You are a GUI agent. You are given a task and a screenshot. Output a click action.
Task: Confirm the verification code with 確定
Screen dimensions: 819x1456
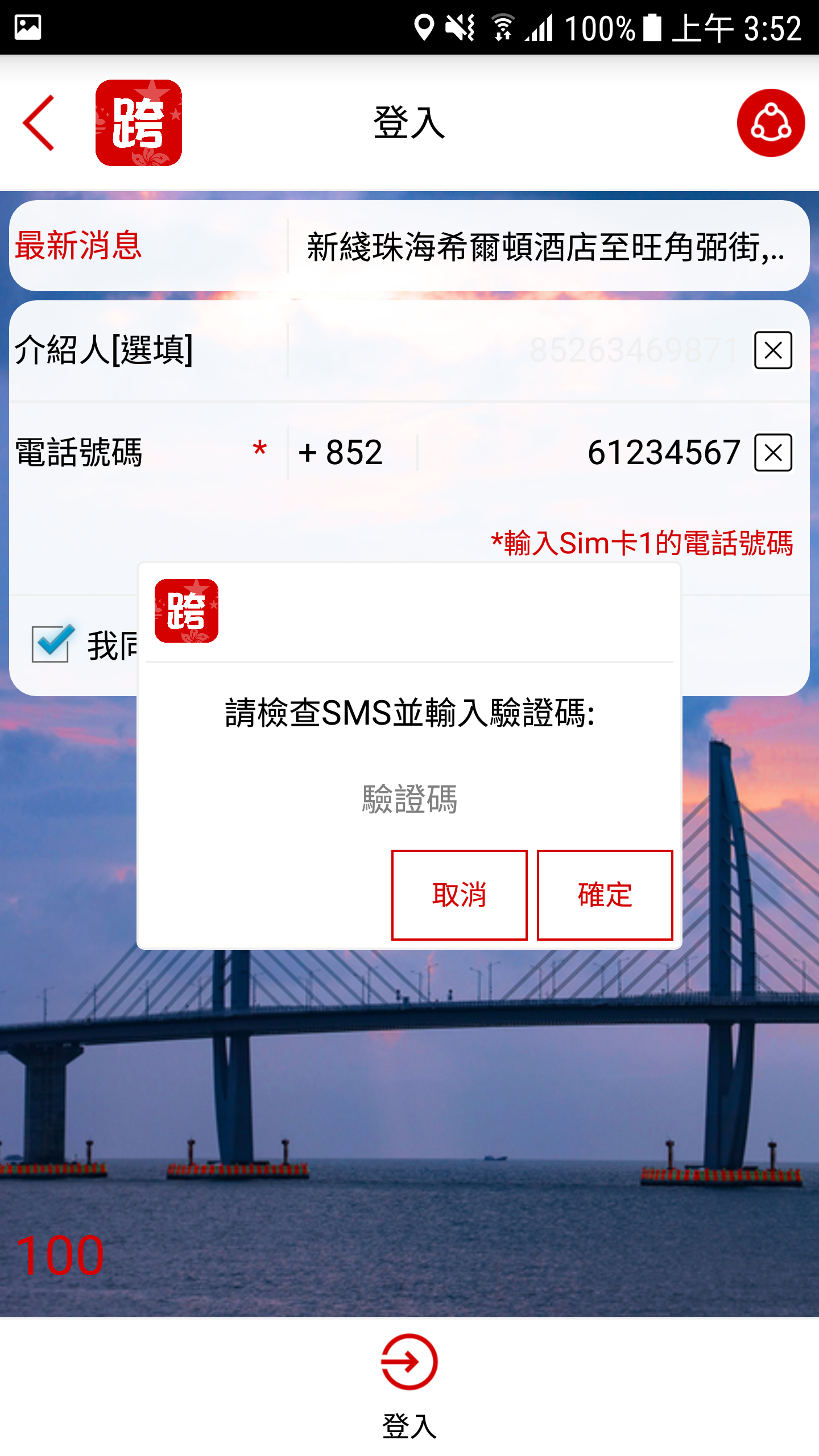pos(605,895)
